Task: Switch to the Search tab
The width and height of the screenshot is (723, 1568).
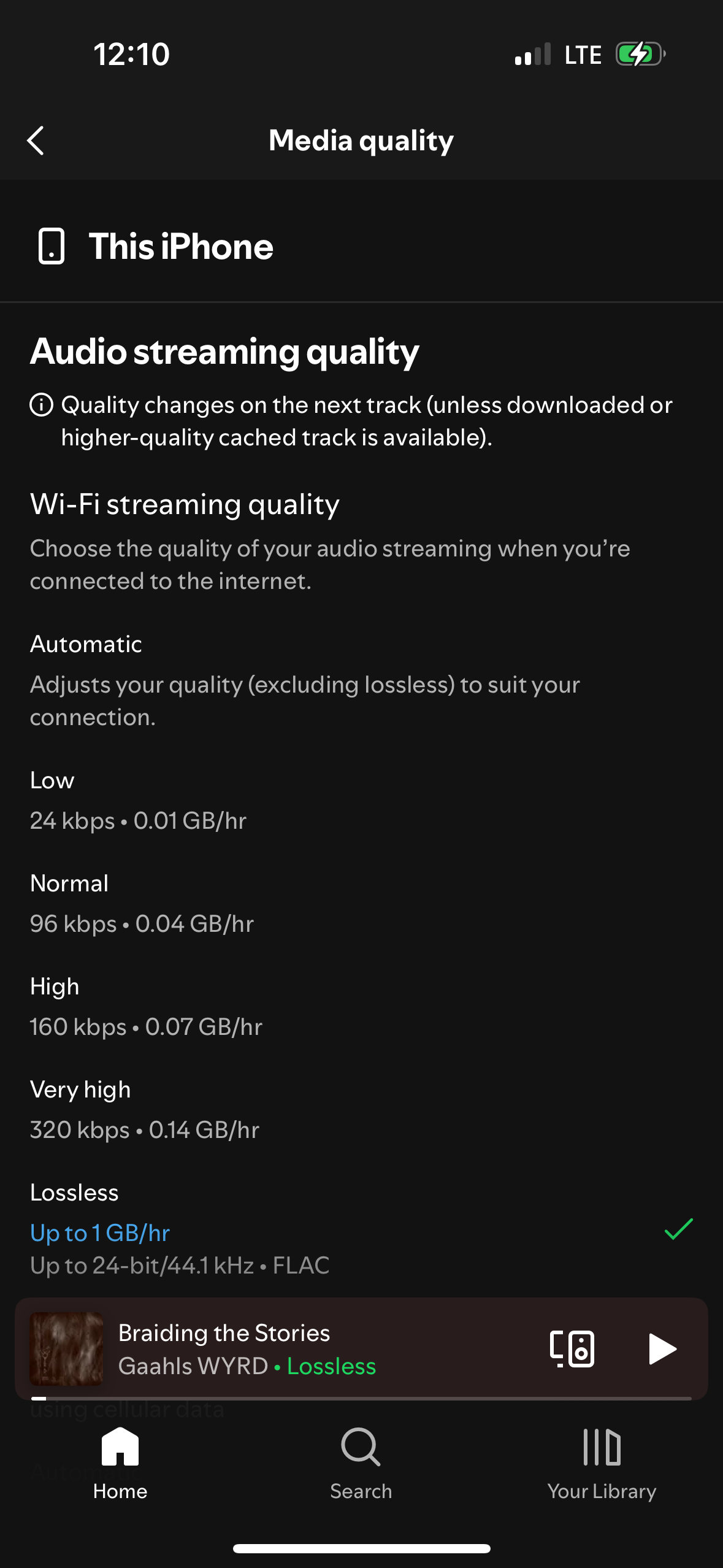Action: click(x=361, y=1464)
